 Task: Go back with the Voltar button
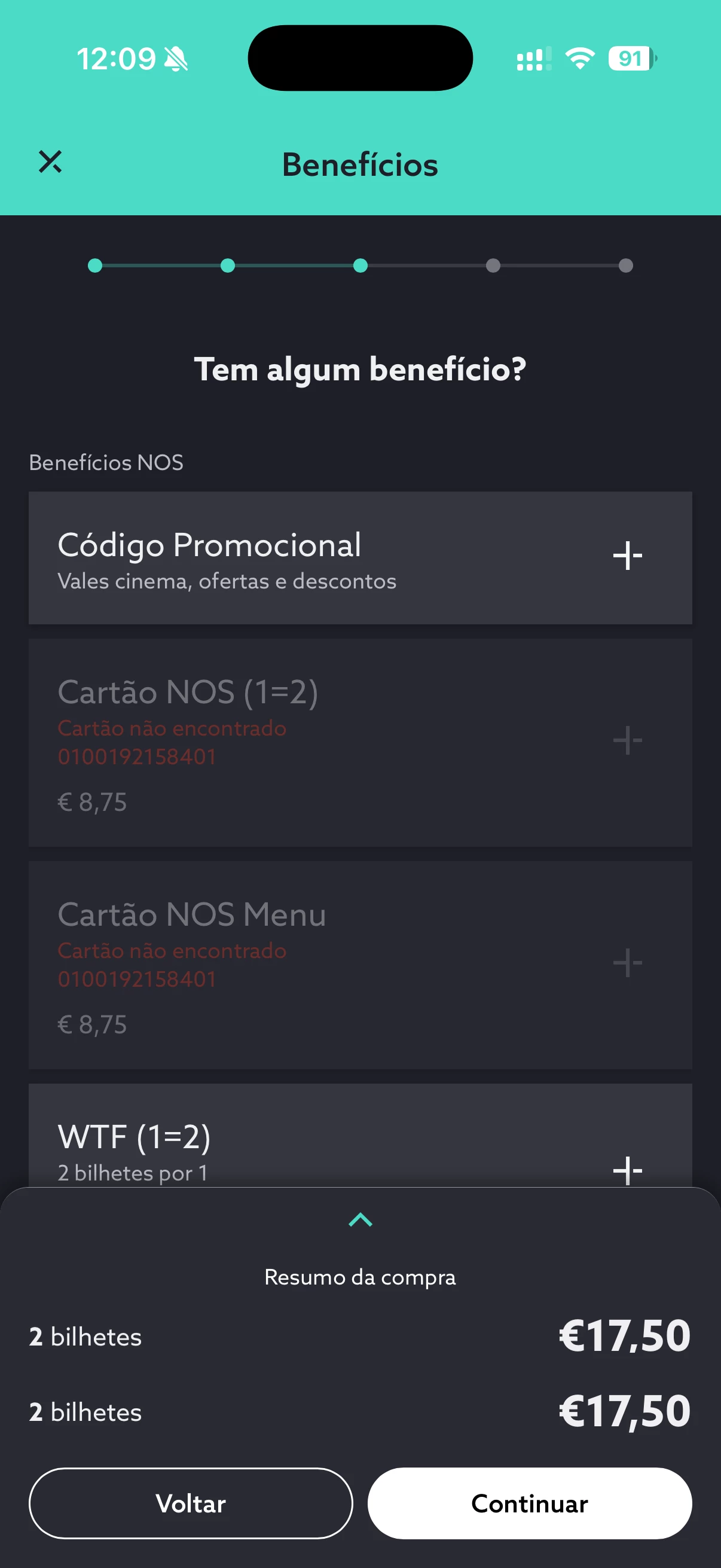pos(191,1503)
